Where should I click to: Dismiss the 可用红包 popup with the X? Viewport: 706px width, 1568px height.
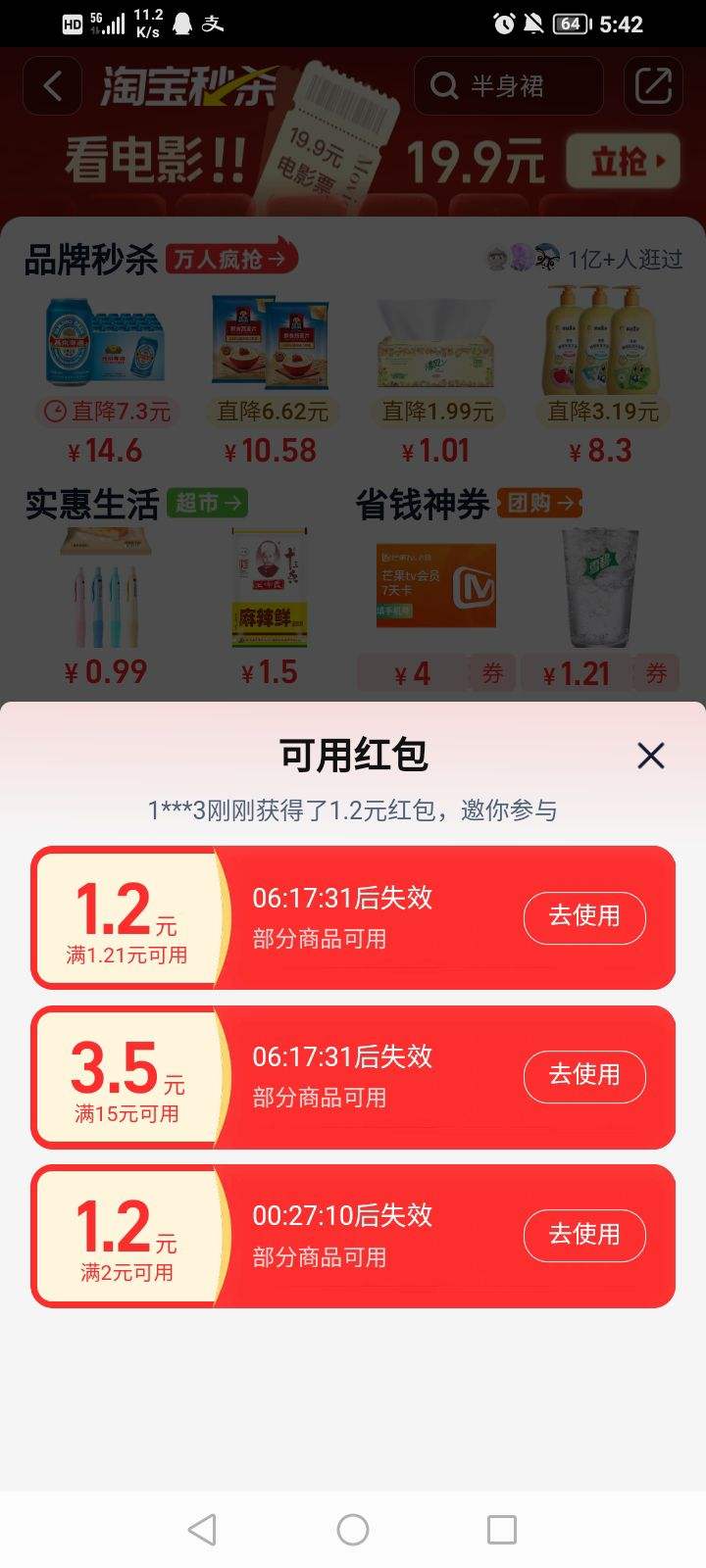point(651,756)
